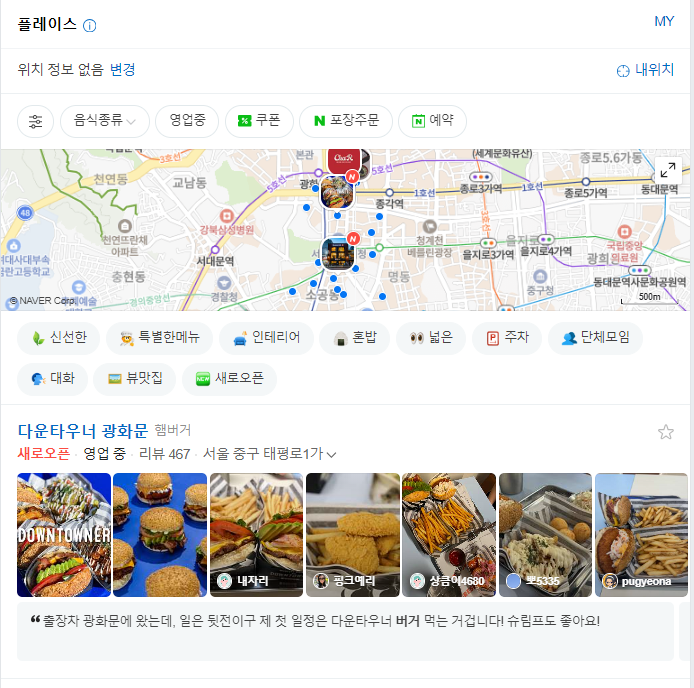Viewport: 694px width, 688px height.
Task: Filter by 예약 availability
Action: point(432,121)
